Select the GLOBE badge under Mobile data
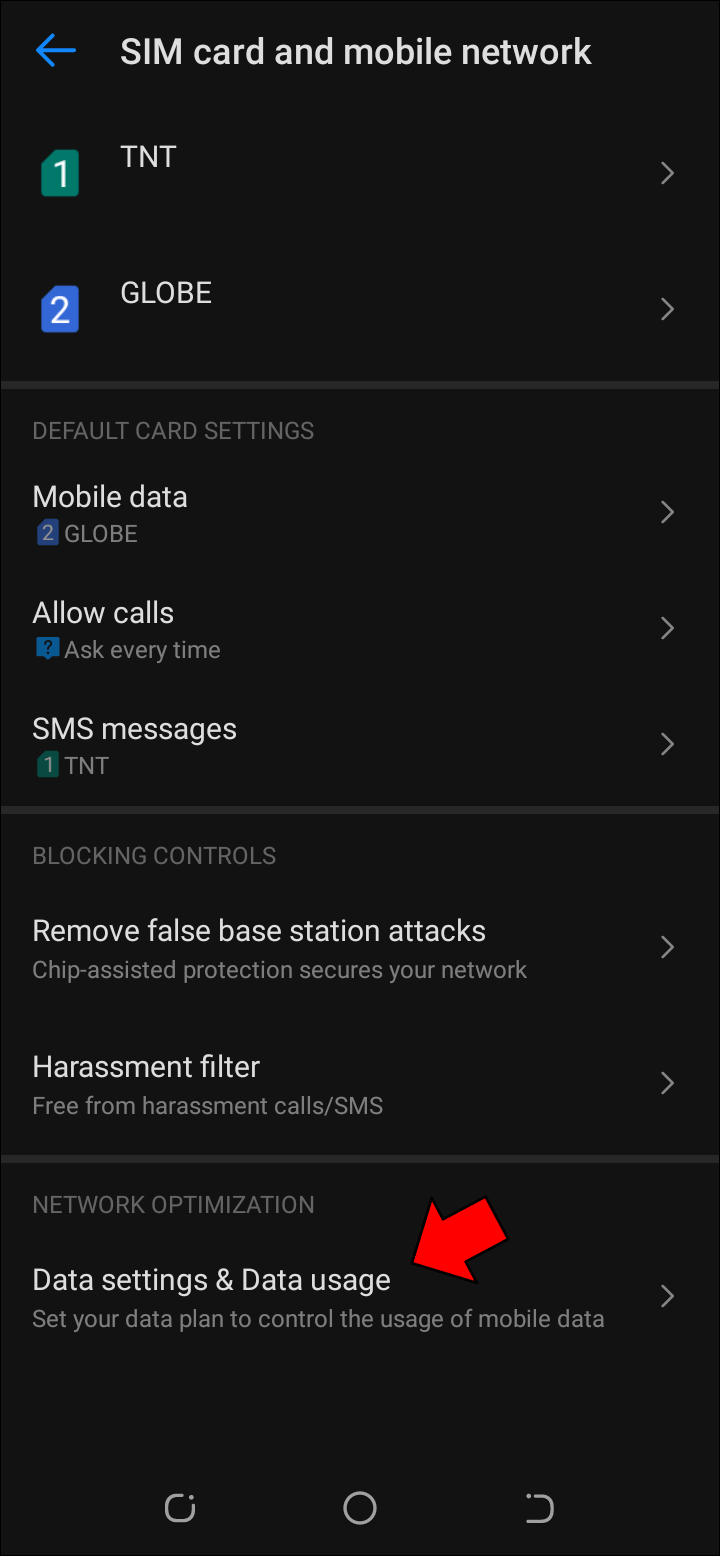Image resolution: width=720 pixels, height=1556 pixels. (47, 533)
